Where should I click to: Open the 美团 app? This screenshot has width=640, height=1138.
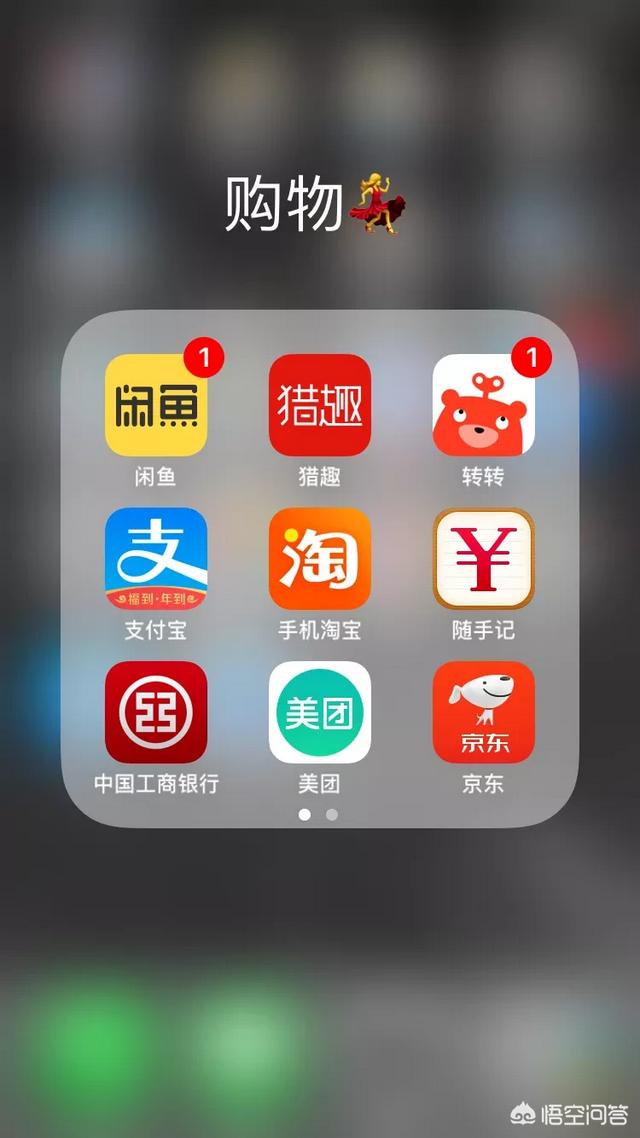pos(319,712)
